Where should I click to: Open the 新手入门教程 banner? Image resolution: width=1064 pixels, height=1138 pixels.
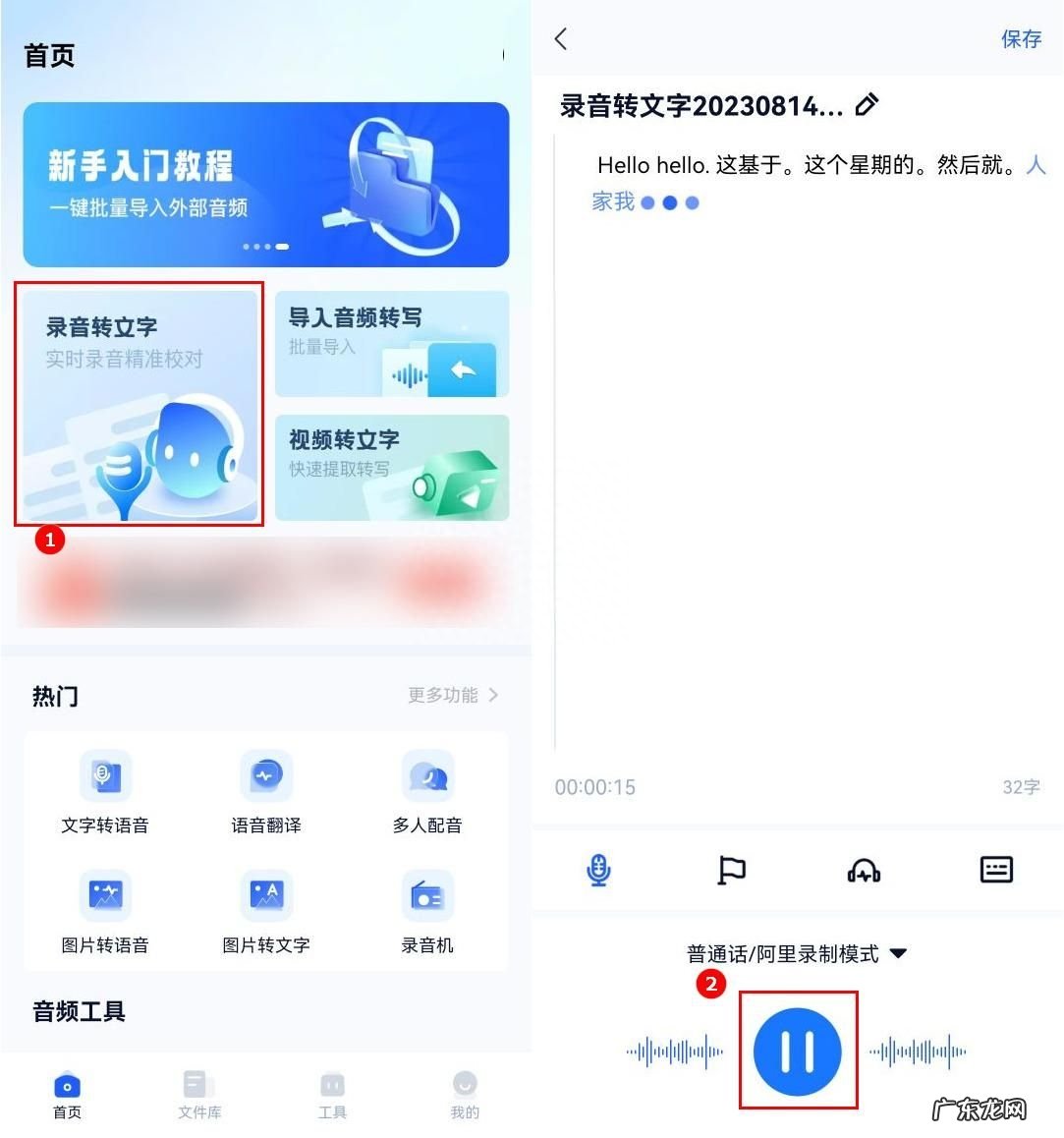point(266,185)
